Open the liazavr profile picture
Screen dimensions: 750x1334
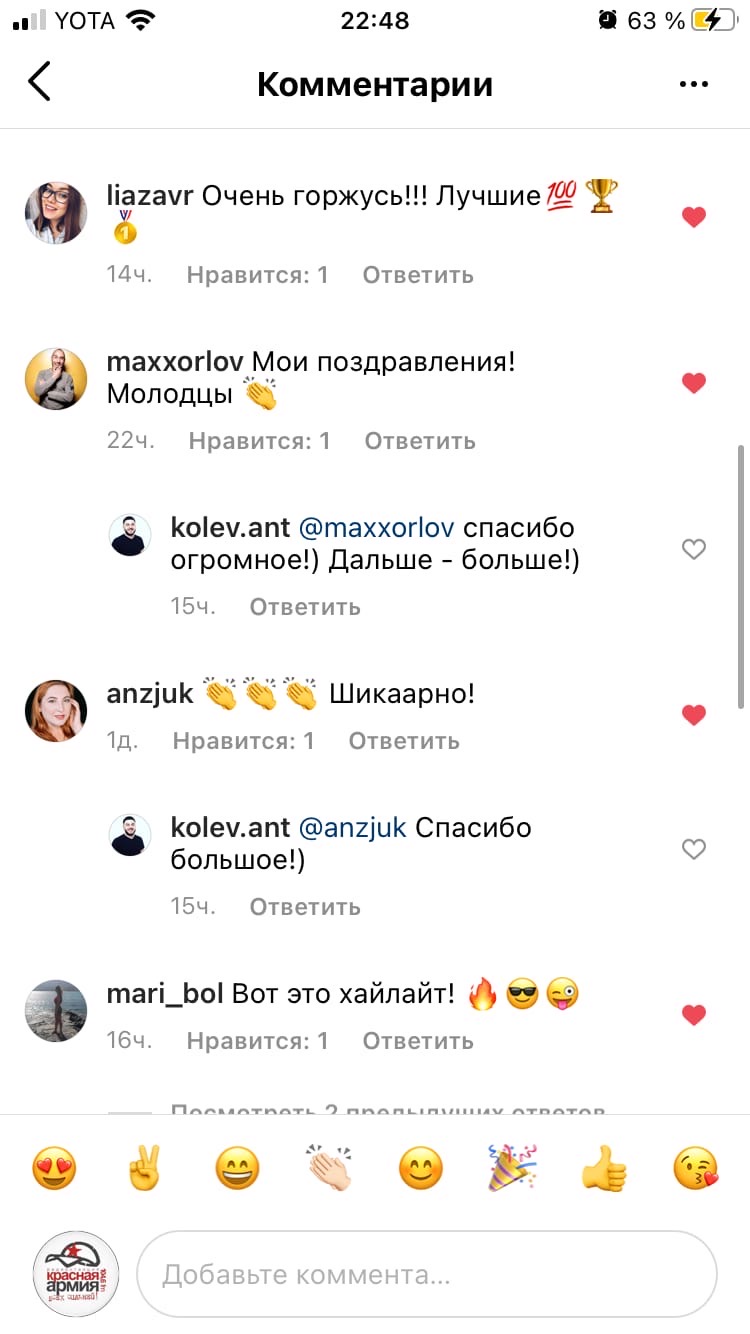coord(56,213)
